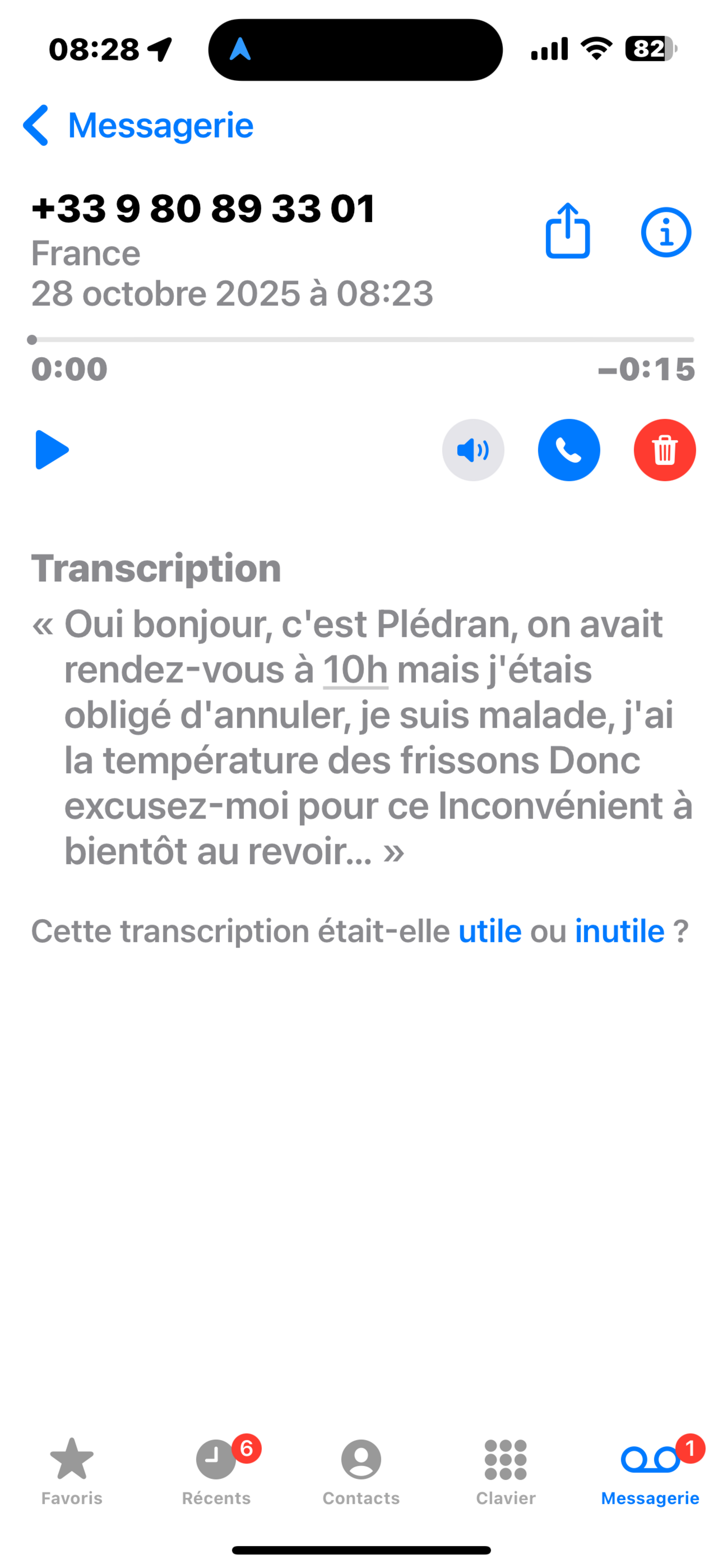Play the voicemail recording

[52, 450]
